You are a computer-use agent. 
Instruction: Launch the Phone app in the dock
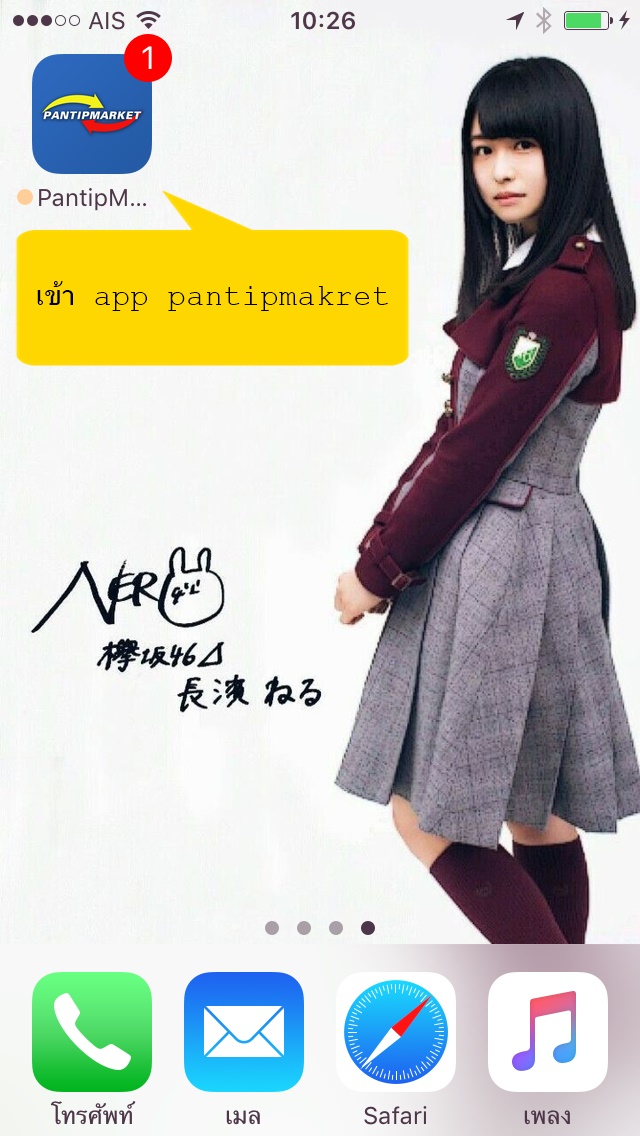pos(92,1031)
